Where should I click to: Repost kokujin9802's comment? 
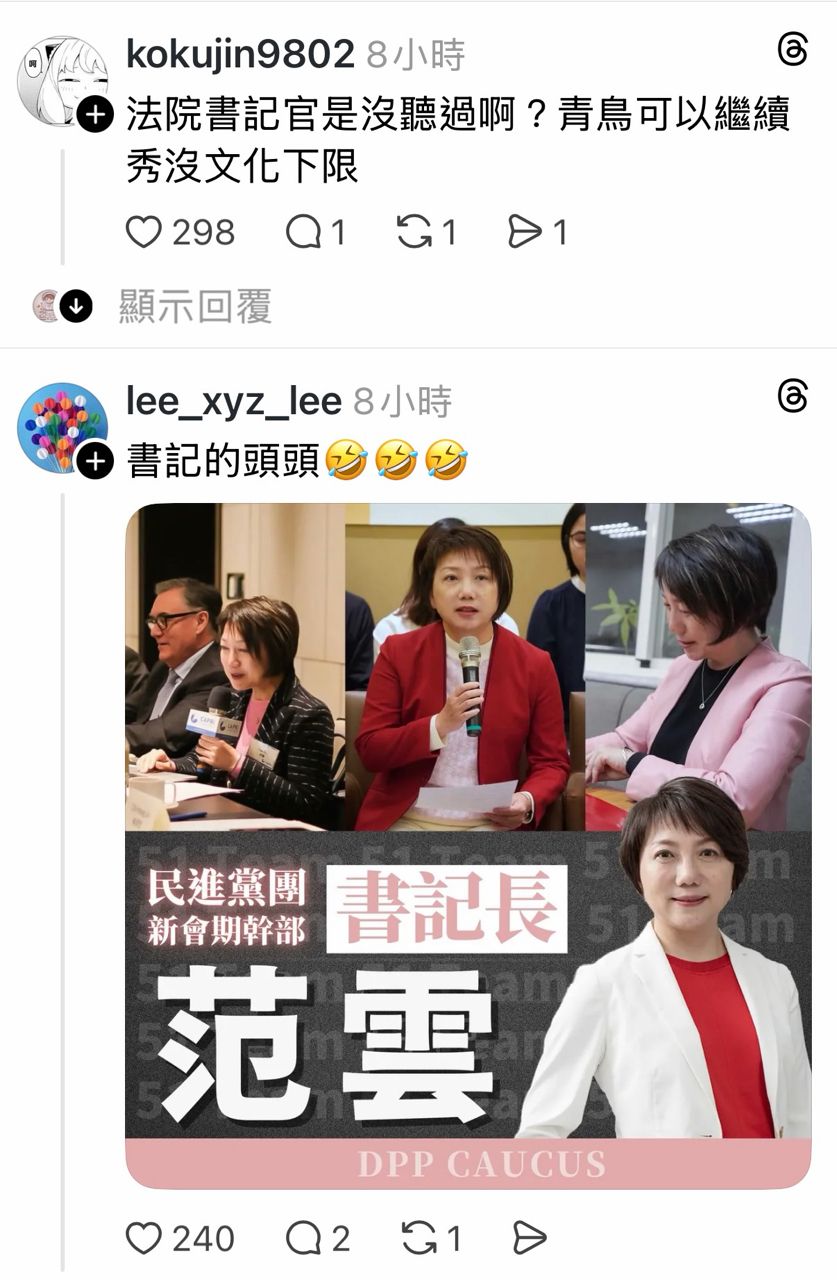[x=414, y=232]
